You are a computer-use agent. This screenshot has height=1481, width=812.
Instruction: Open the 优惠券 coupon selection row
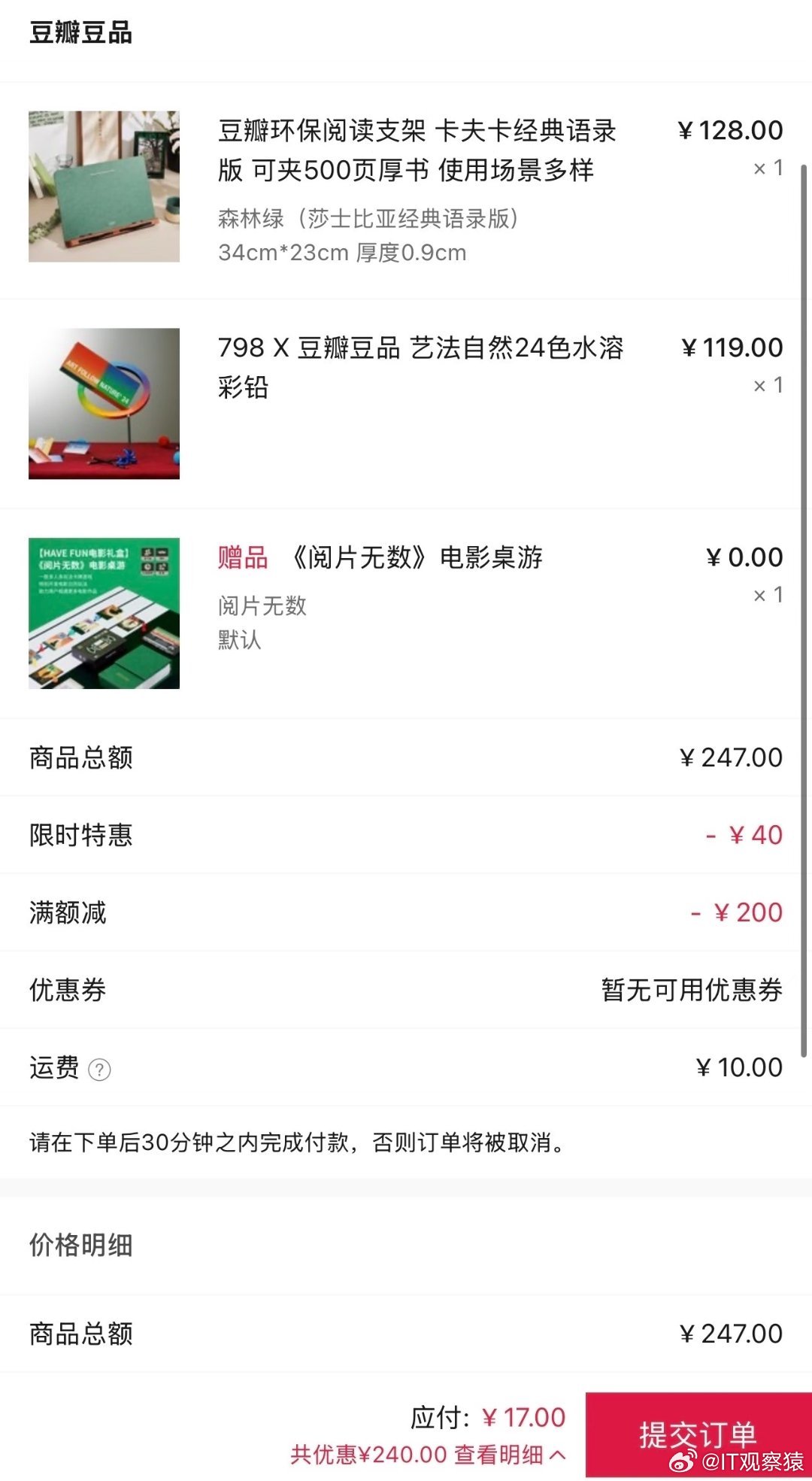pyautogui.click(x=406, y=991)
